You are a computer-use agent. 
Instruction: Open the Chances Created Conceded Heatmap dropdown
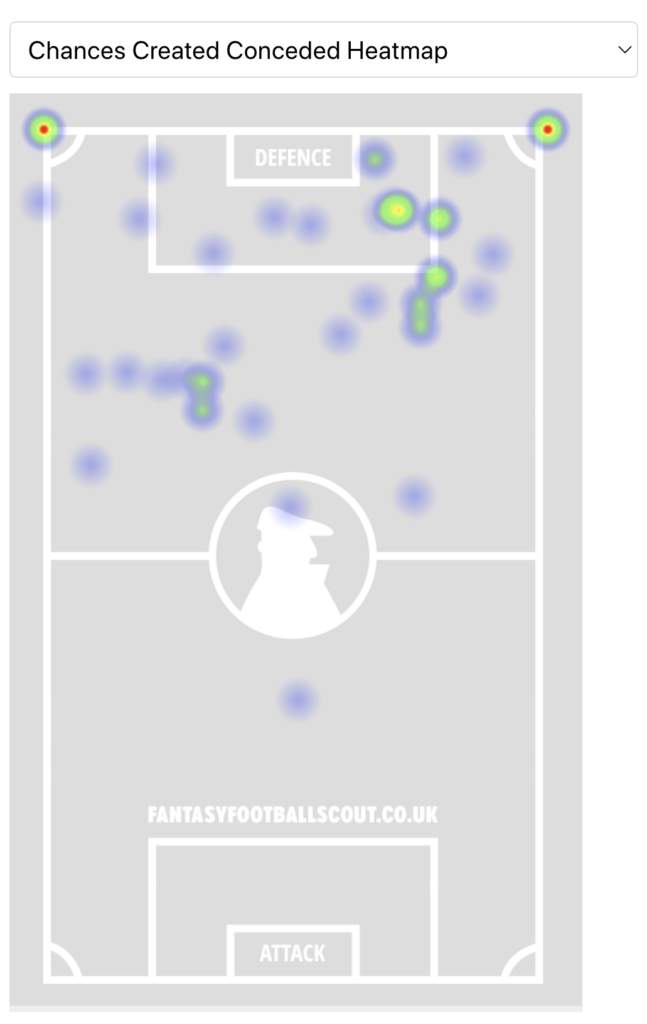(323, 50)
